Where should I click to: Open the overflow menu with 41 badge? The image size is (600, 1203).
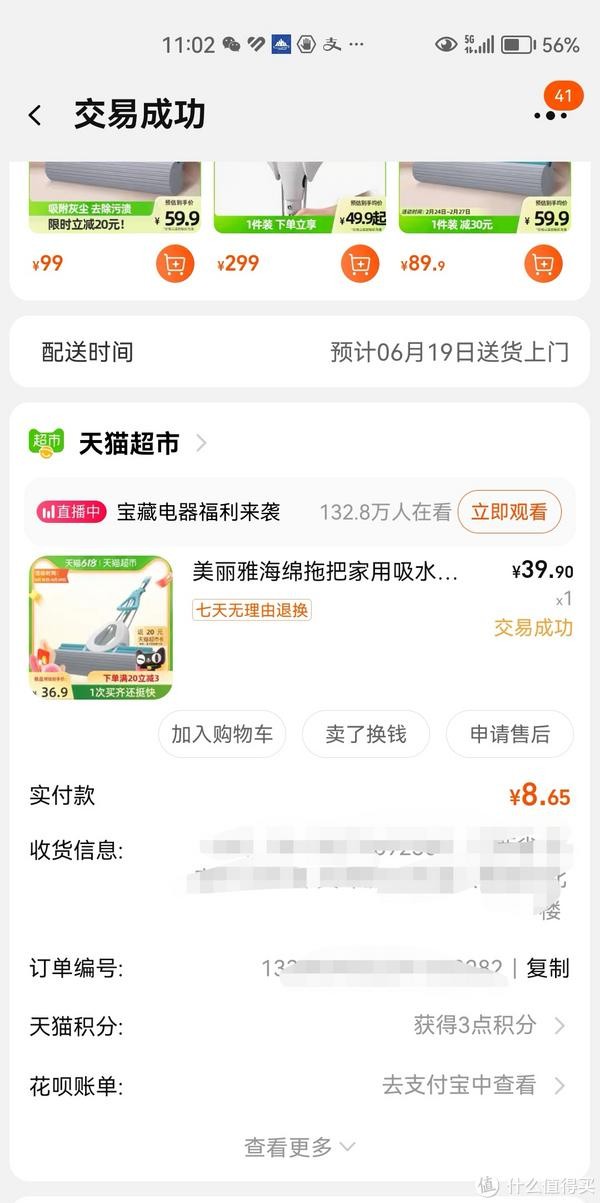click(x=550, y=115)
